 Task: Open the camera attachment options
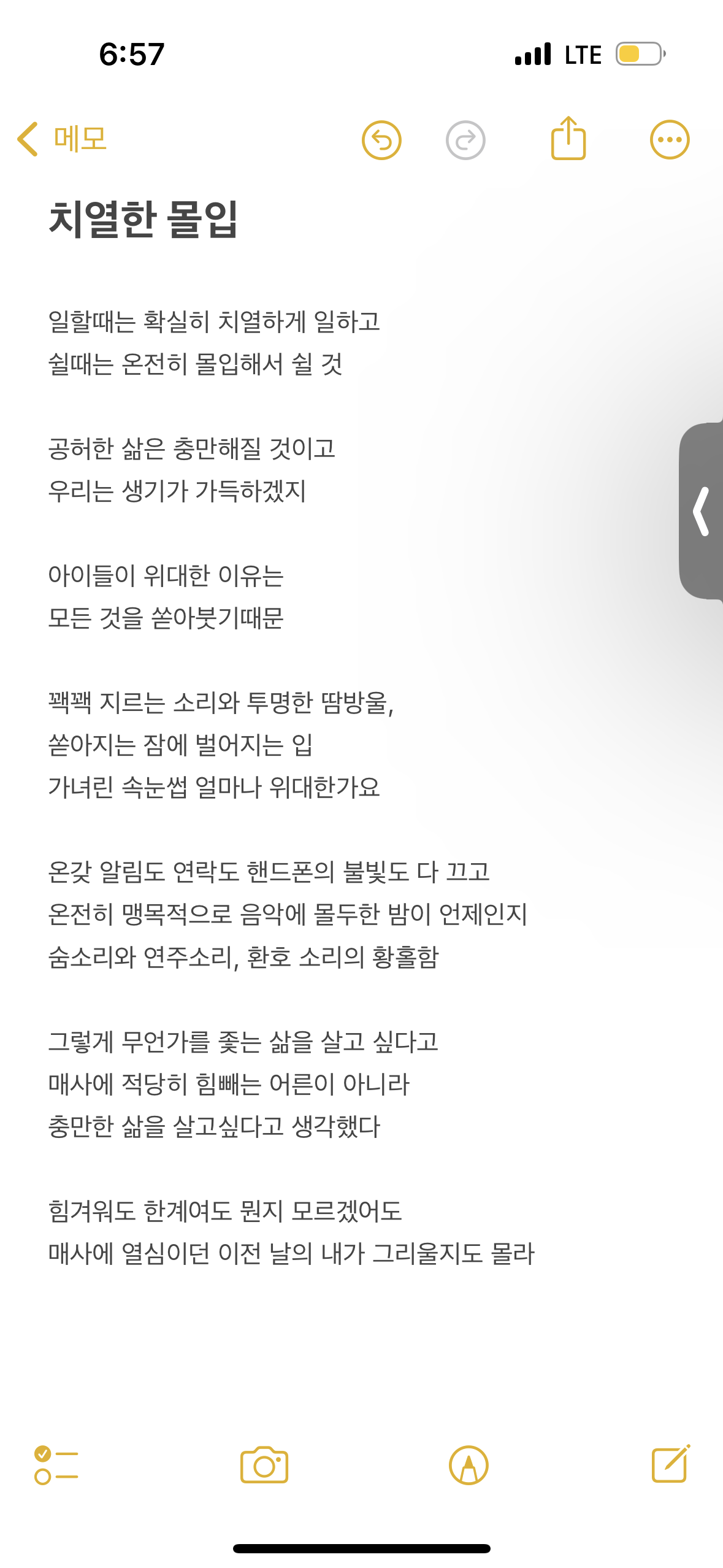point(264,1465)
